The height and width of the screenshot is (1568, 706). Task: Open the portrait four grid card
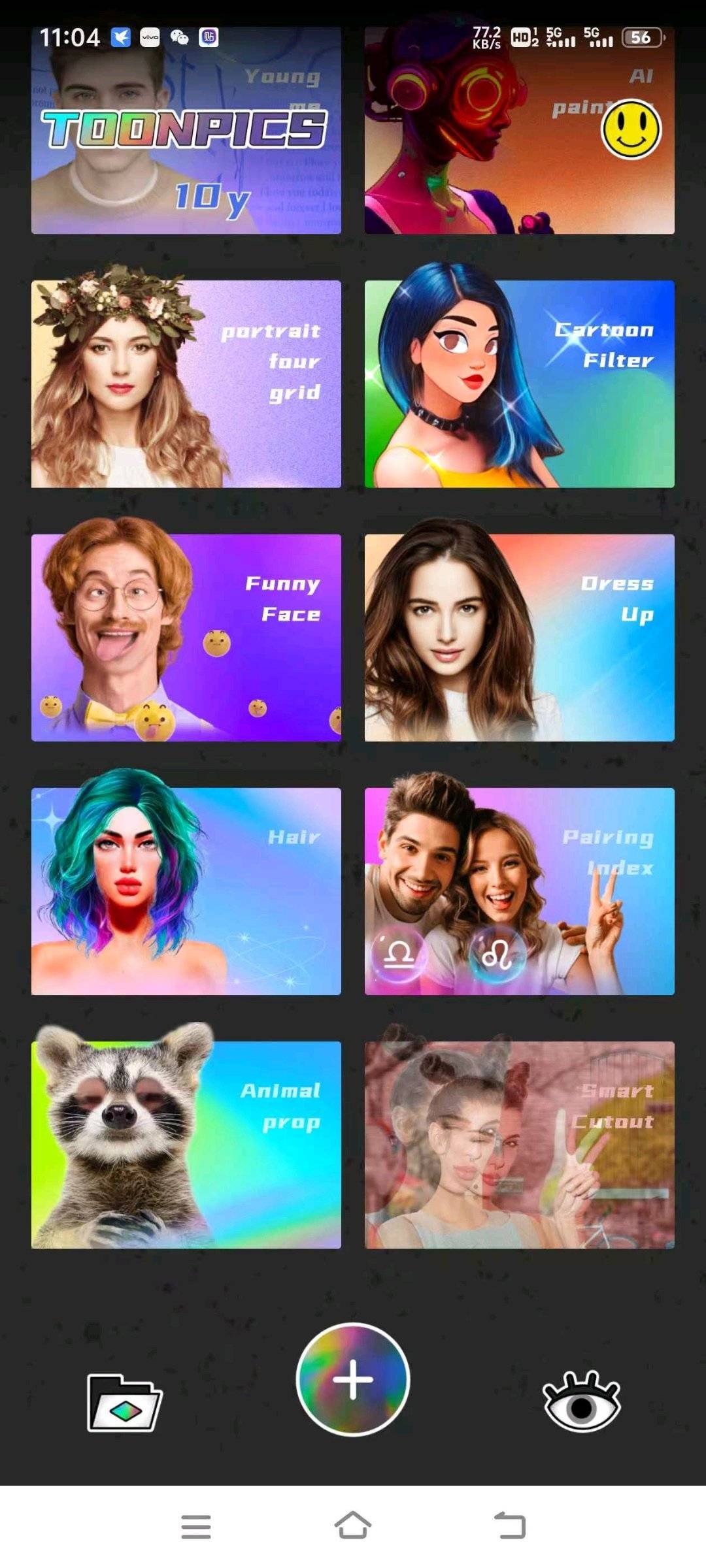[186, 384]
